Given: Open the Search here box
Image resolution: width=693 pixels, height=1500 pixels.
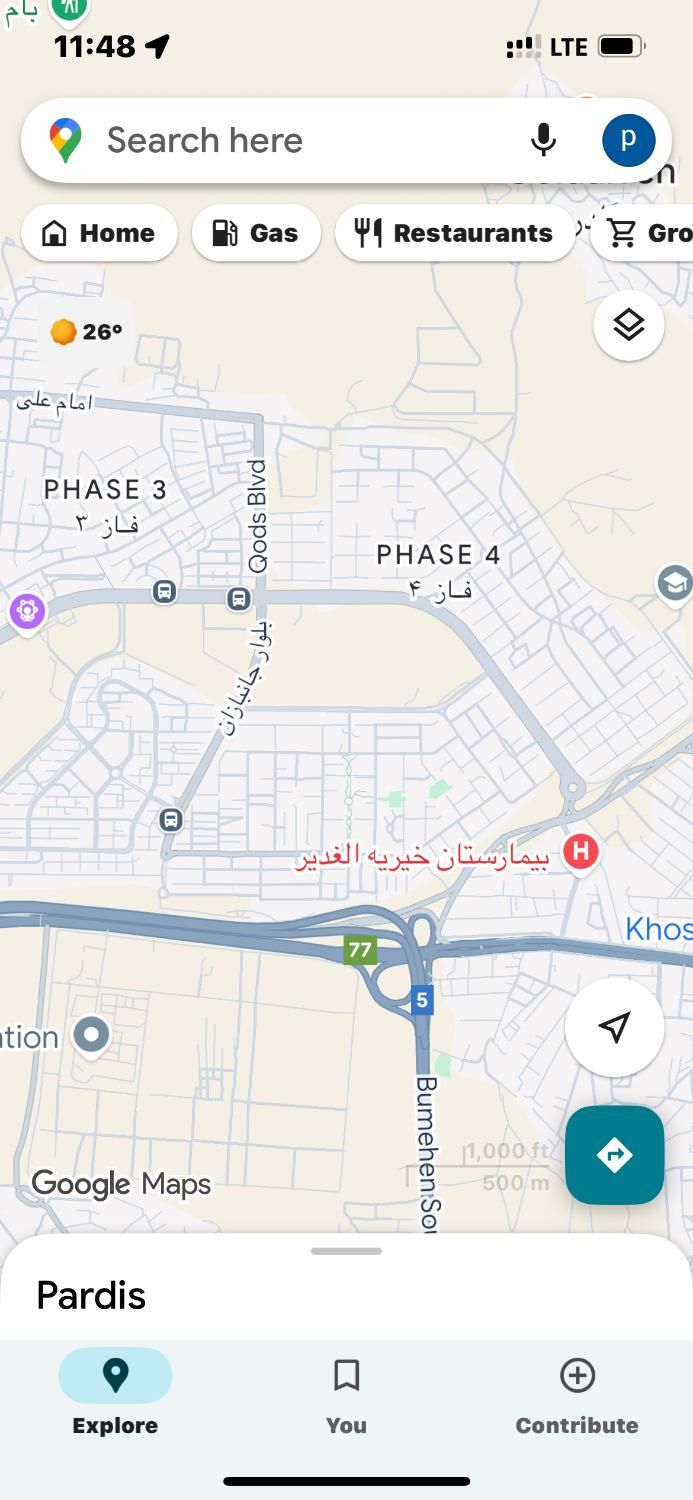Looking at the screenshot, I should (300, 141).
